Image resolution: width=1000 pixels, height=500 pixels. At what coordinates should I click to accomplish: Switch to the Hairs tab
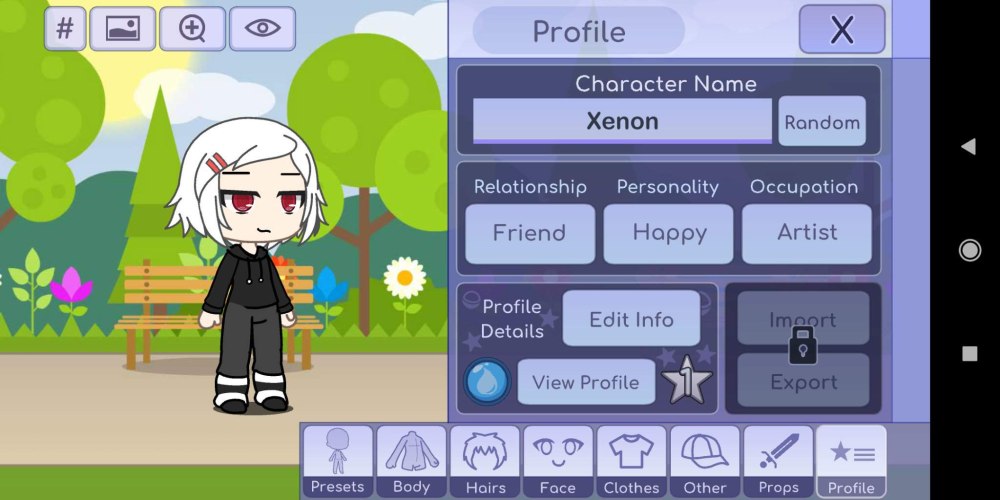484,461
